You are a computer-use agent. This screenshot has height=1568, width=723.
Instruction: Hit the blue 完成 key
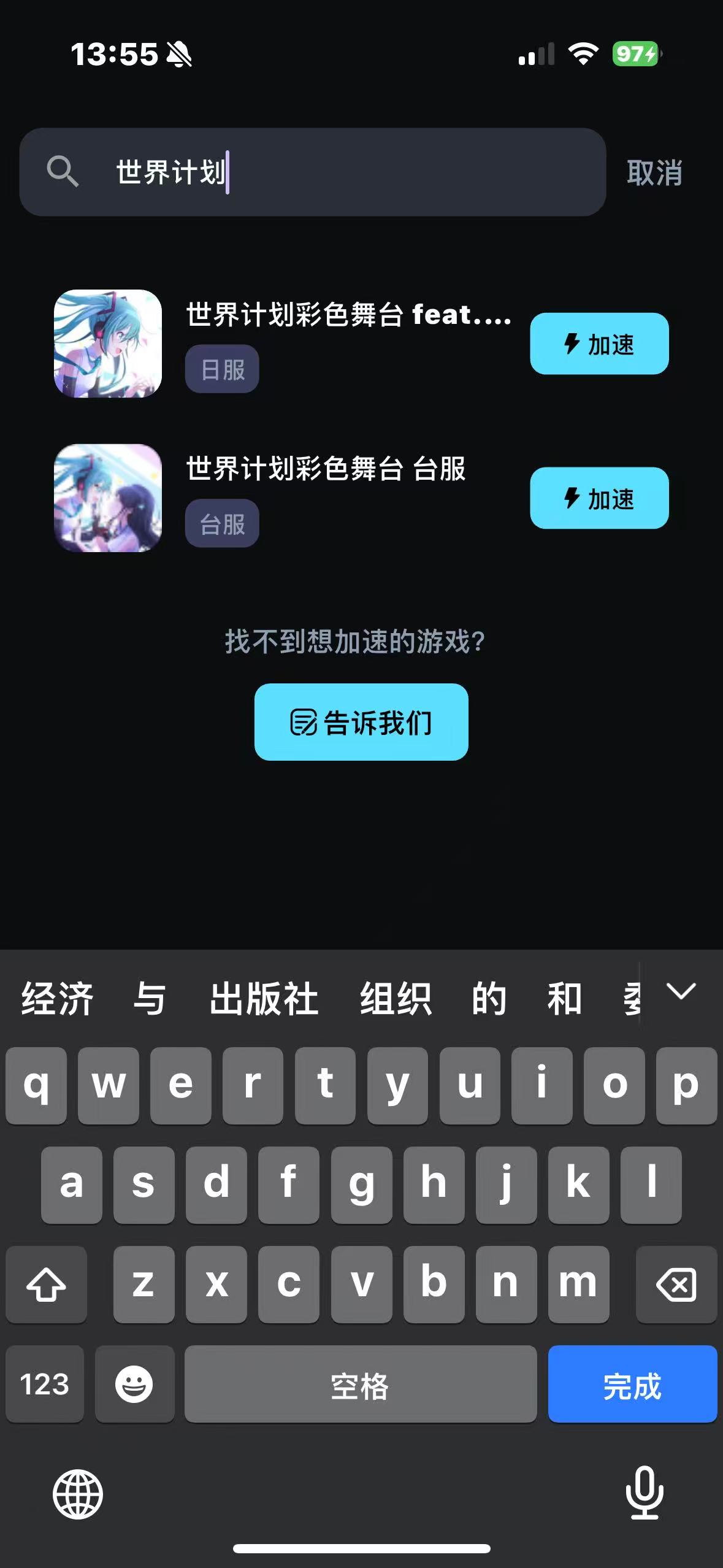pos(632,1385)
